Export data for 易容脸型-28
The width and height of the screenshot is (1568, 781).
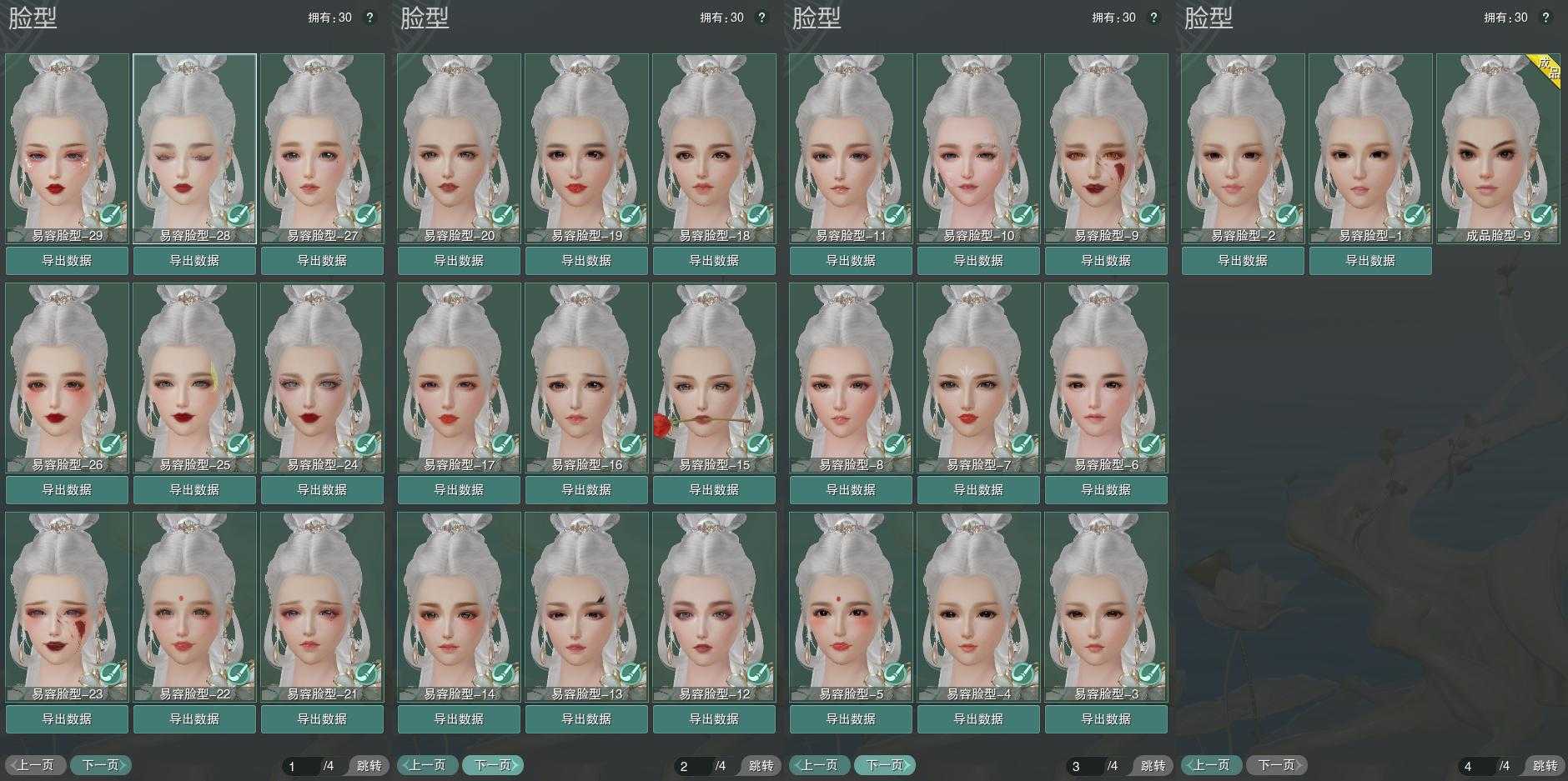pos(194,261)
